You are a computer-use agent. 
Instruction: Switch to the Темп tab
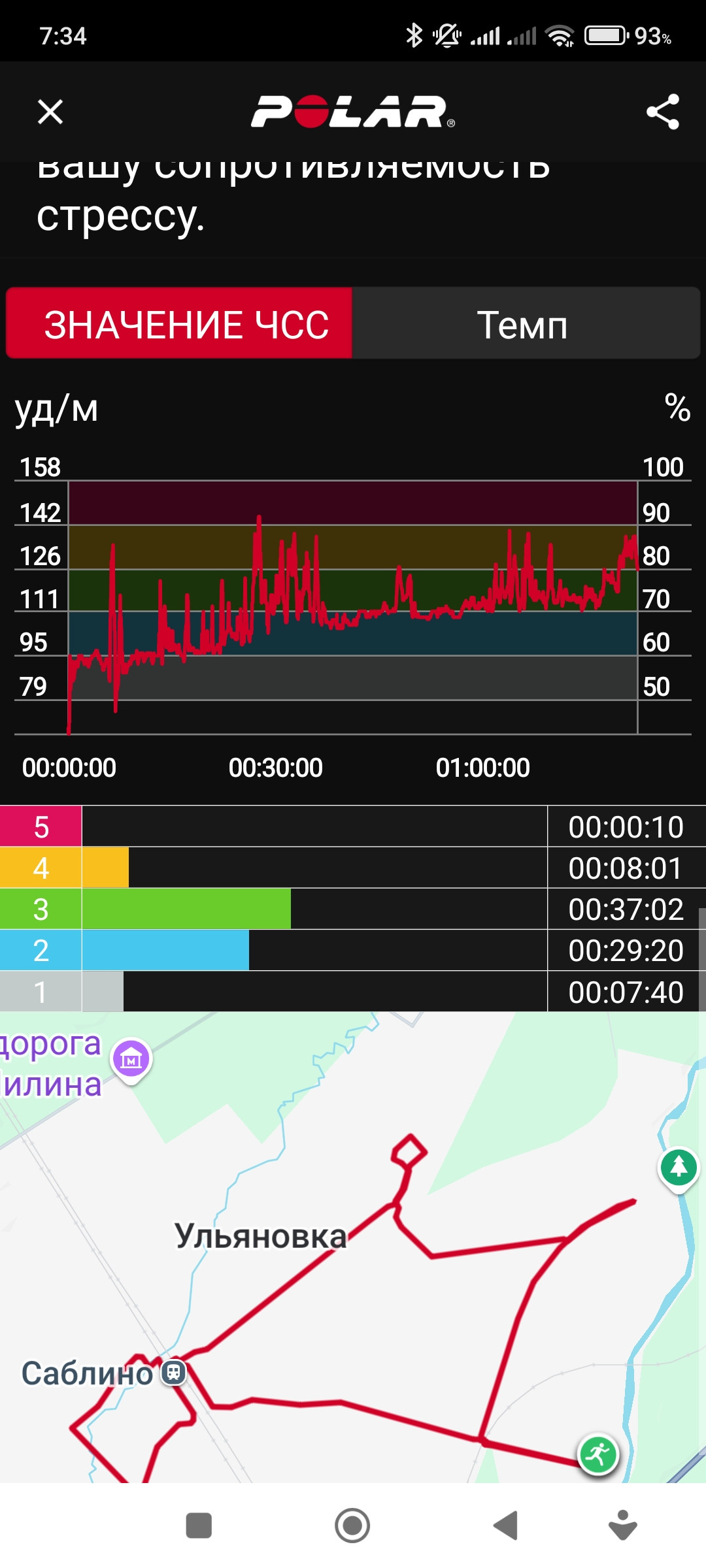pyautogui.click(x=526, y=323)
